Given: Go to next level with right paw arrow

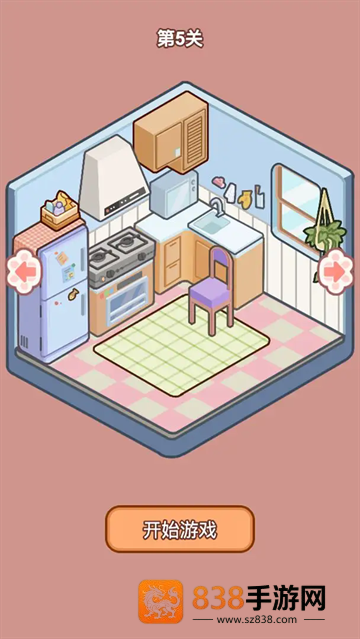Looking at the screenshot, I should coord(336,271).
